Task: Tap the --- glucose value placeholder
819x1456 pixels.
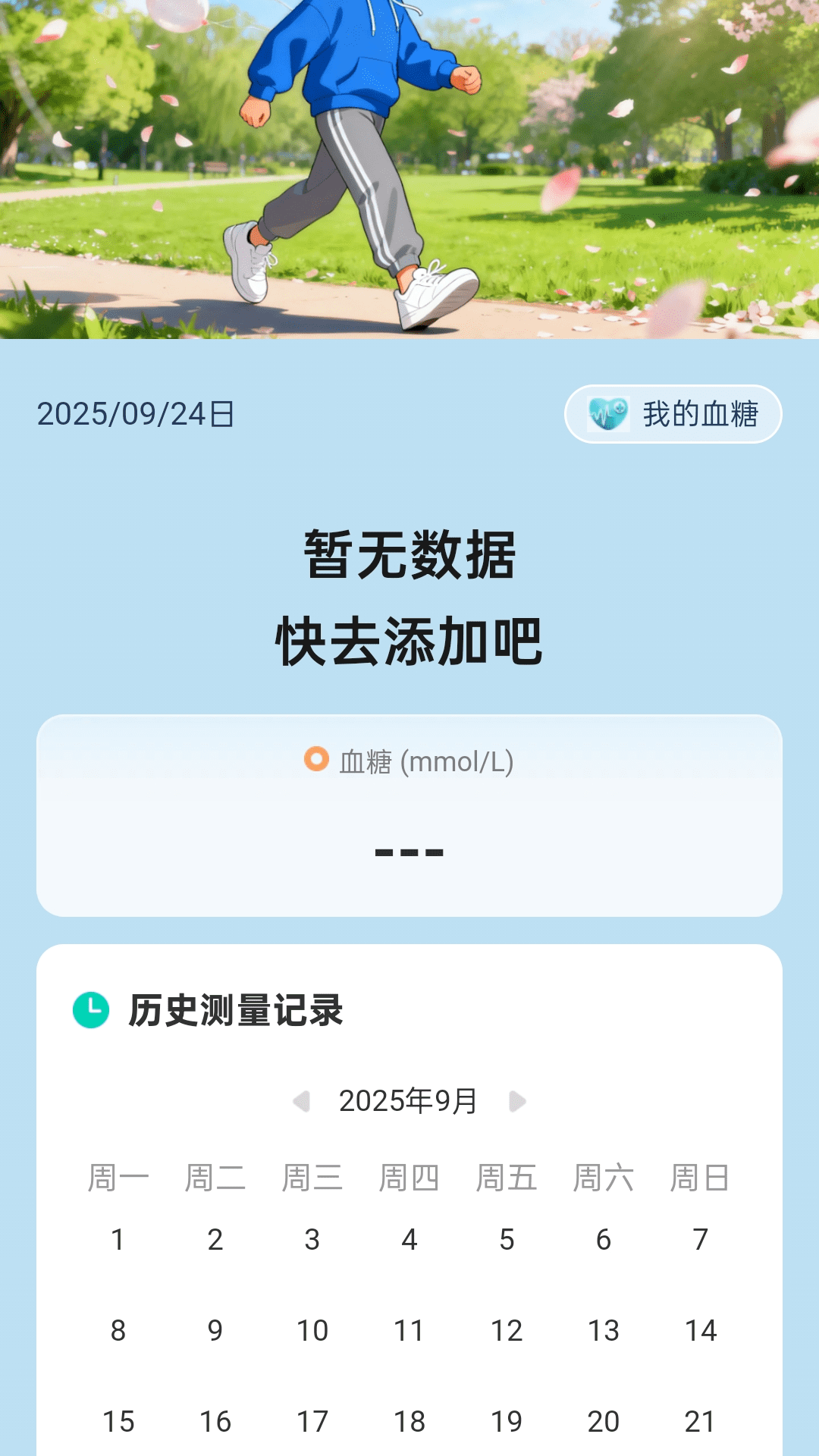Action: [409, 851]
